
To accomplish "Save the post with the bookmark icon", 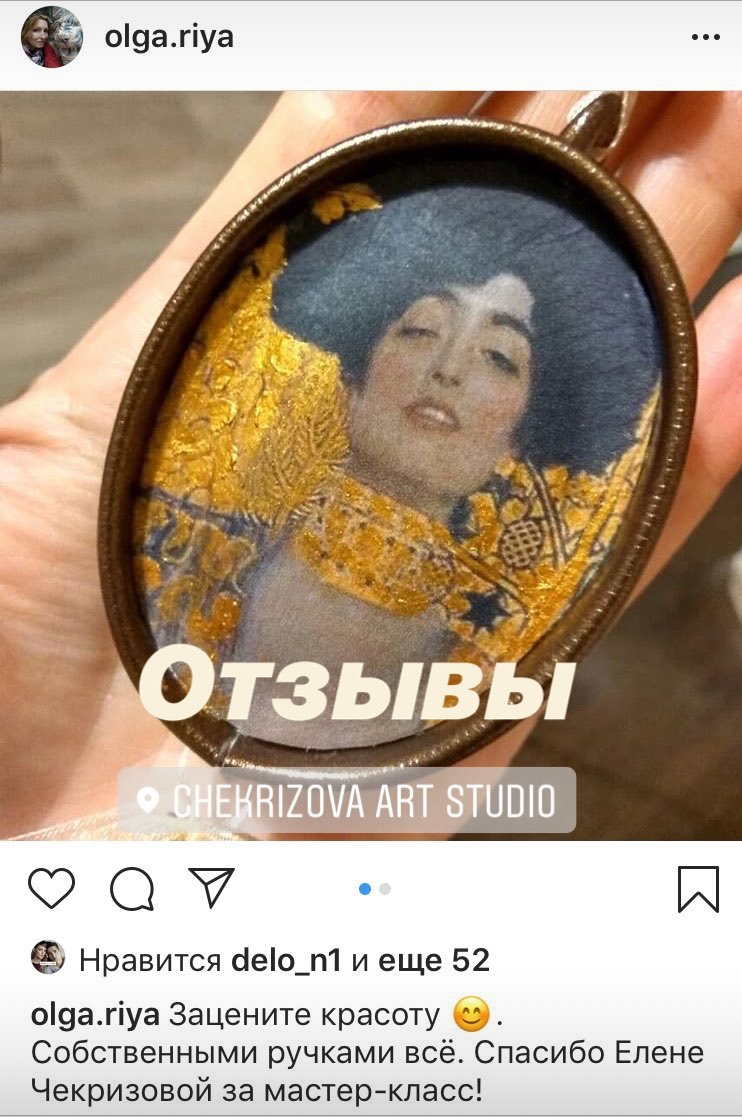I will (x=698, y=888).
